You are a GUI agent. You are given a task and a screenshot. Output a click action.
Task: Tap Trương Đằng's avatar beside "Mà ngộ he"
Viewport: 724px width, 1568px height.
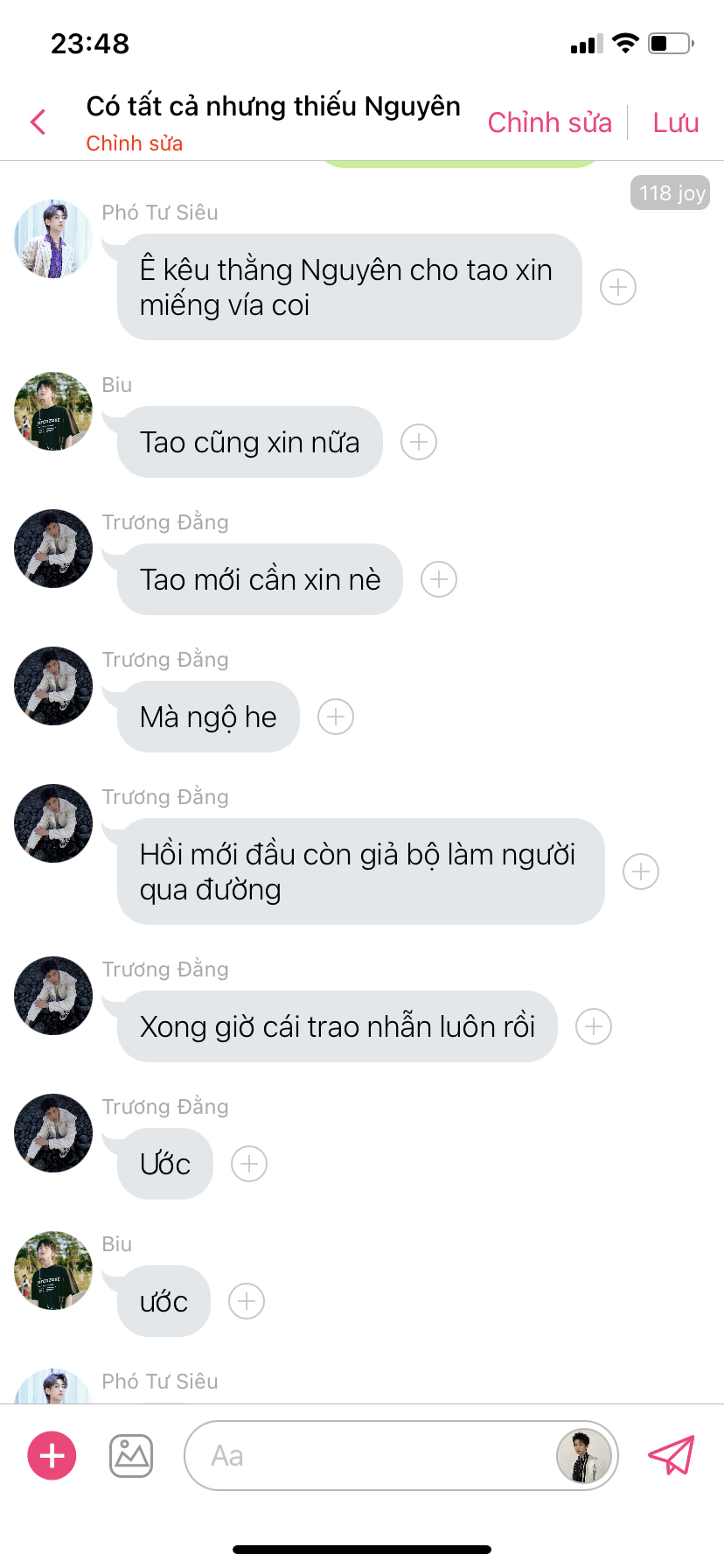coord(53,685)
